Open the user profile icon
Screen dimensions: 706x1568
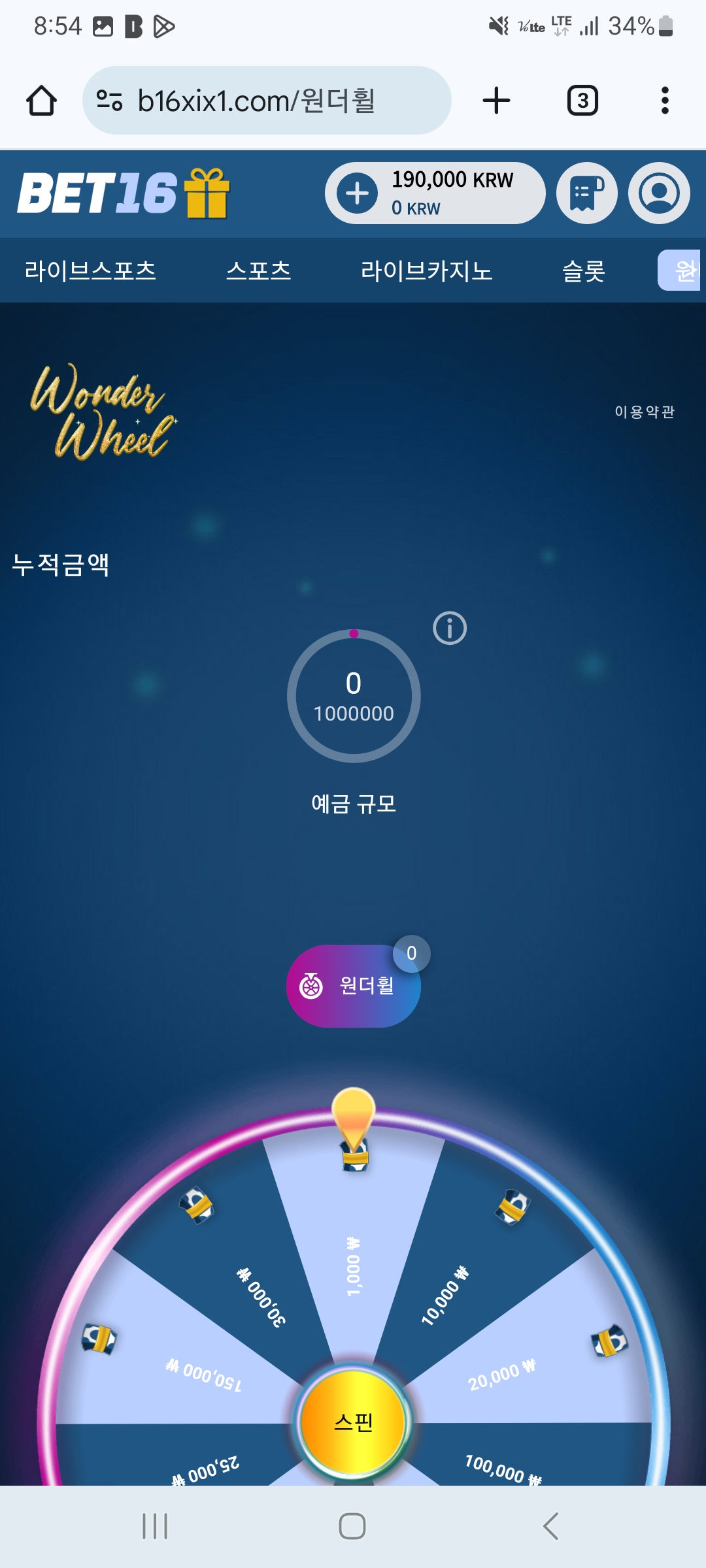[x=658, y=193]
